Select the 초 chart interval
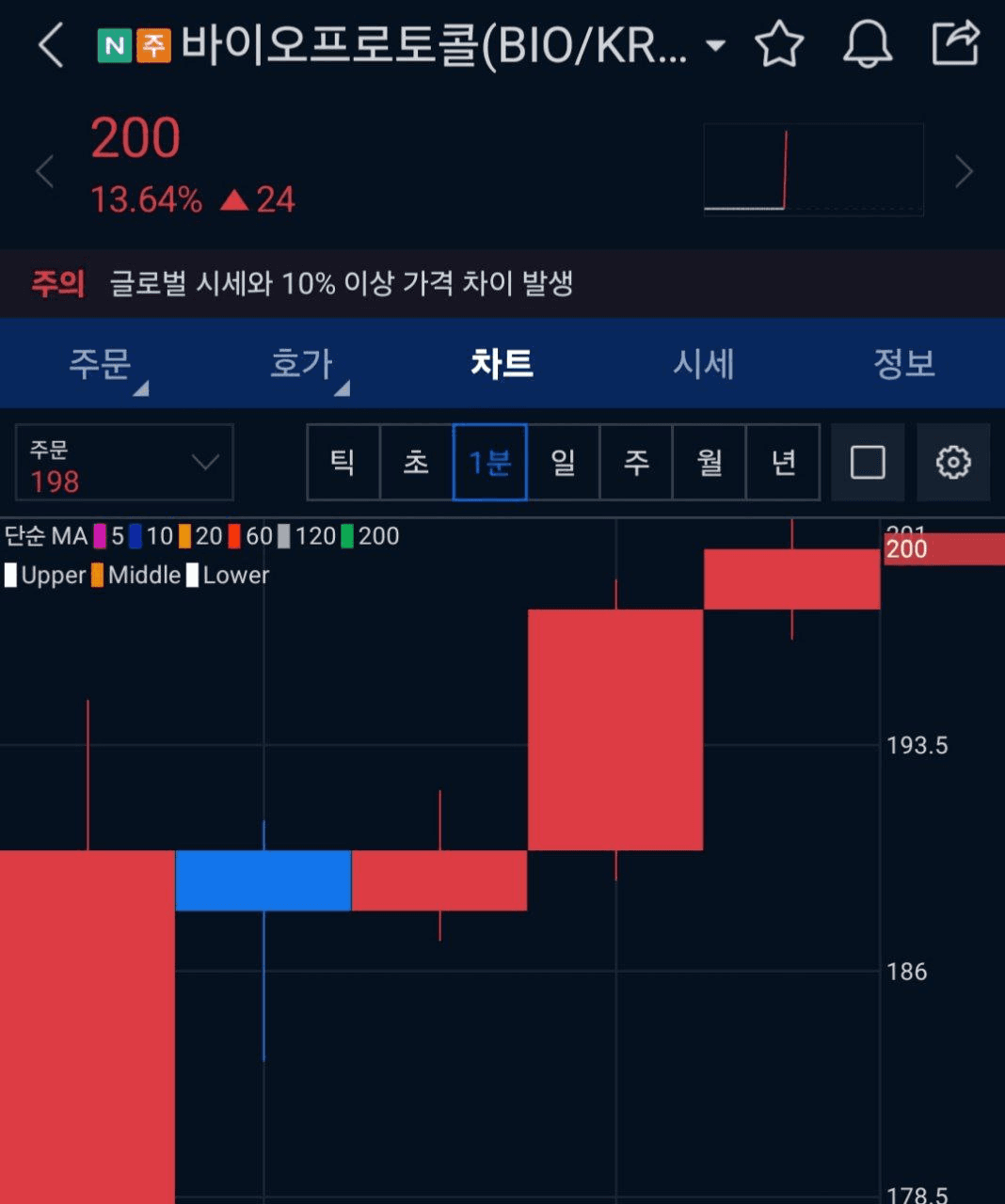The image size is (1005, 1204). pos(417,463)
